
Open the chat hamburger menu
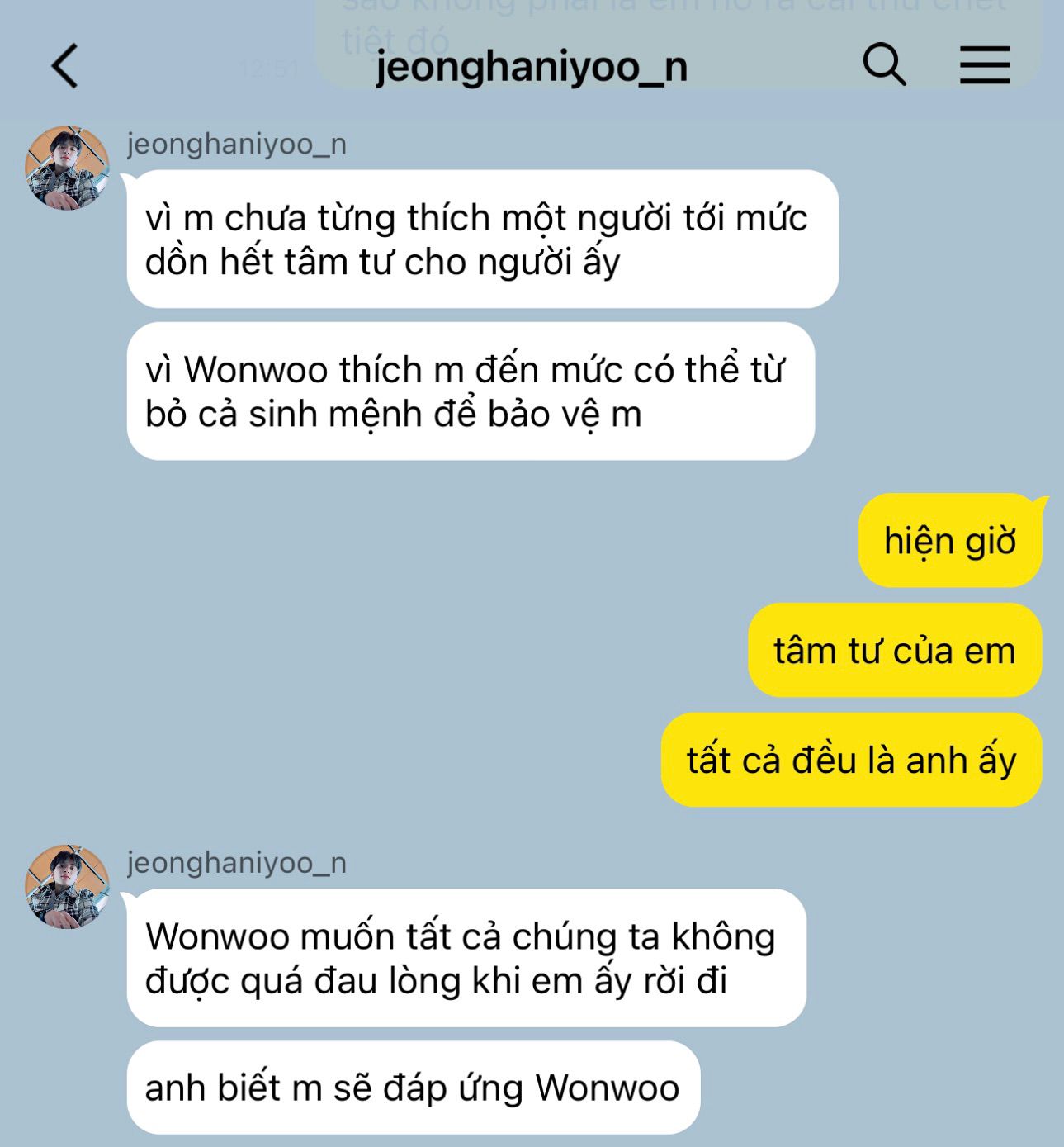tap(985, 65)
